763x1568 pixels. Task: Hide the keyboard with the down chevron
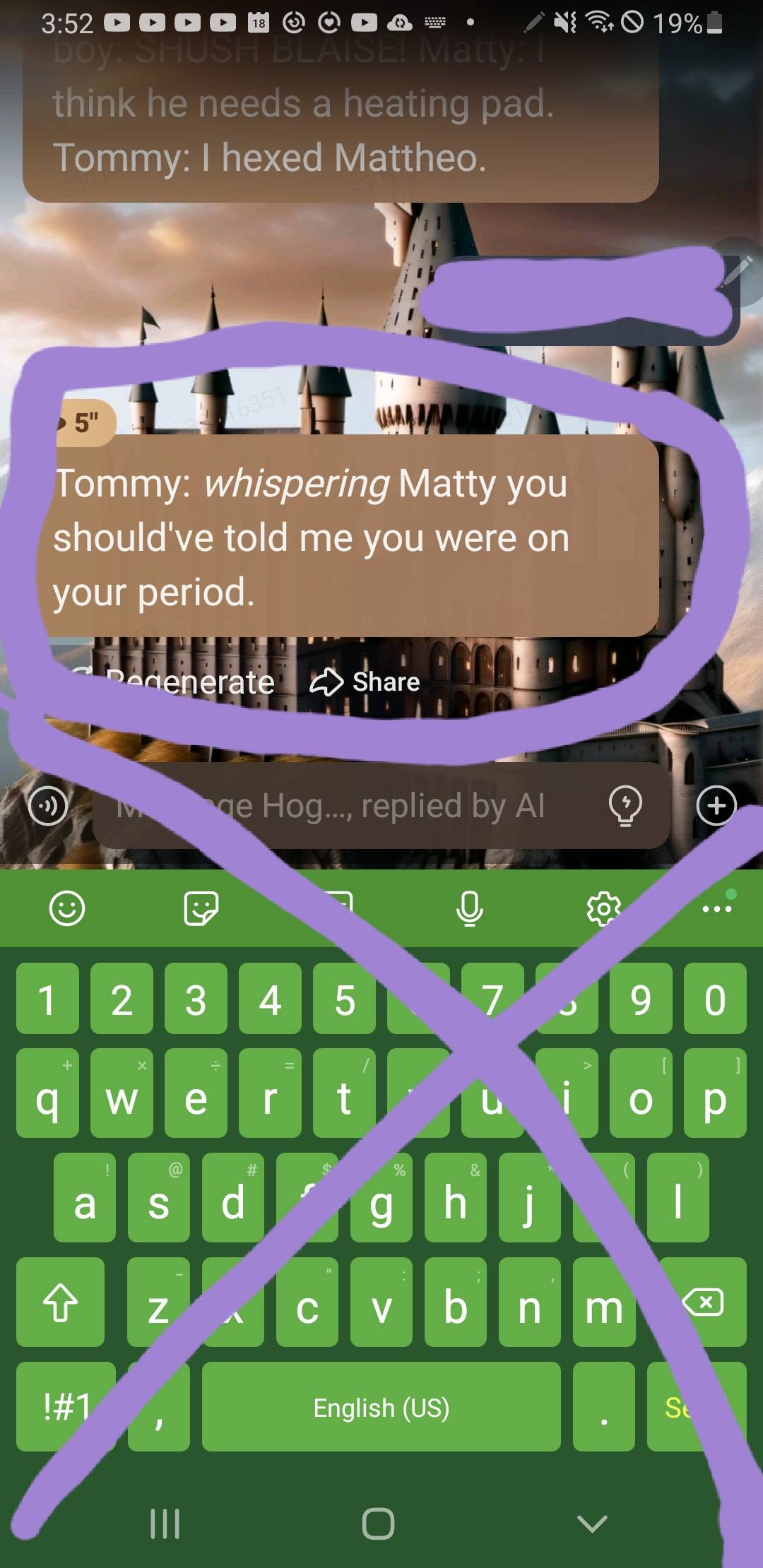pyautogui.click(x=592, y=1524)
